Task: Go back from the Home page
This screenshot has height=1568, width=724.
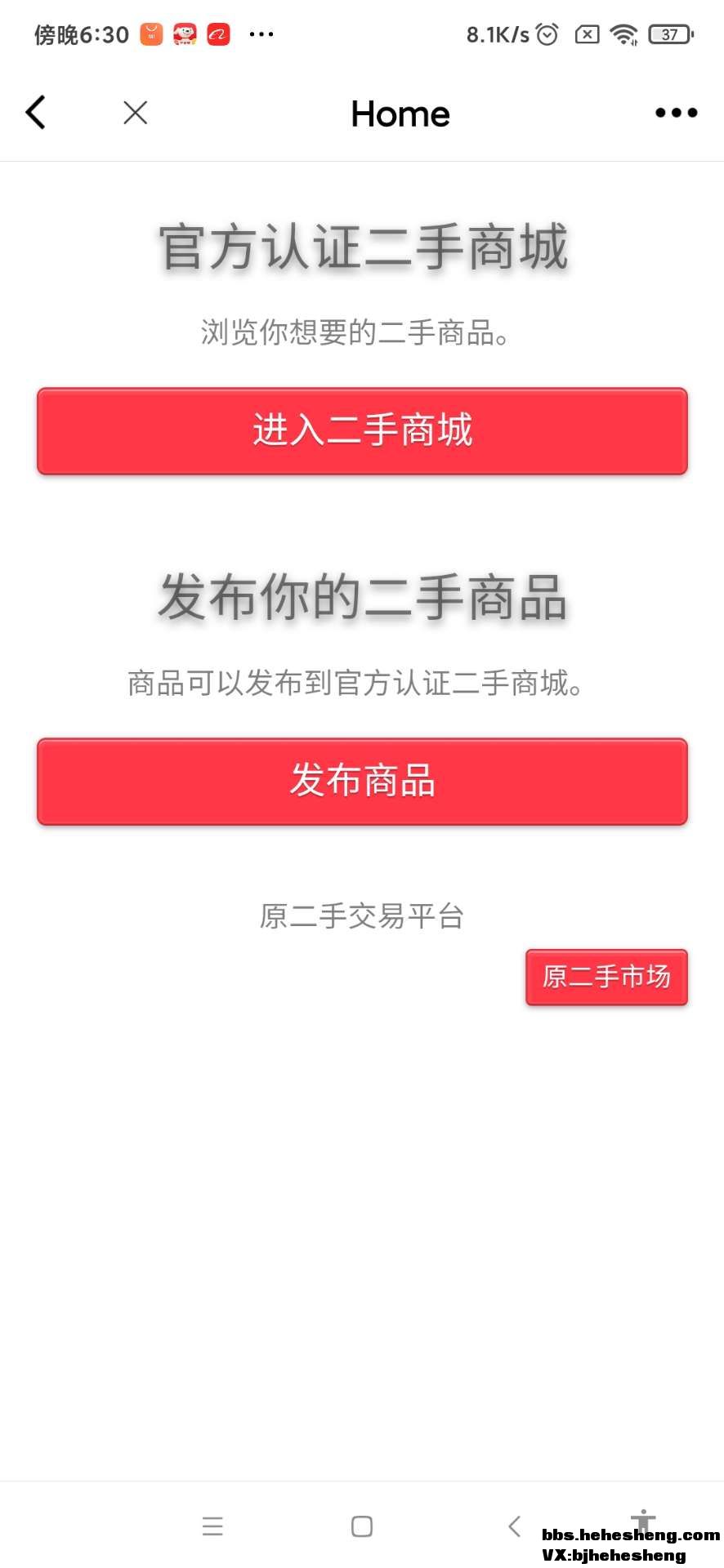Action: click(36, 113)
